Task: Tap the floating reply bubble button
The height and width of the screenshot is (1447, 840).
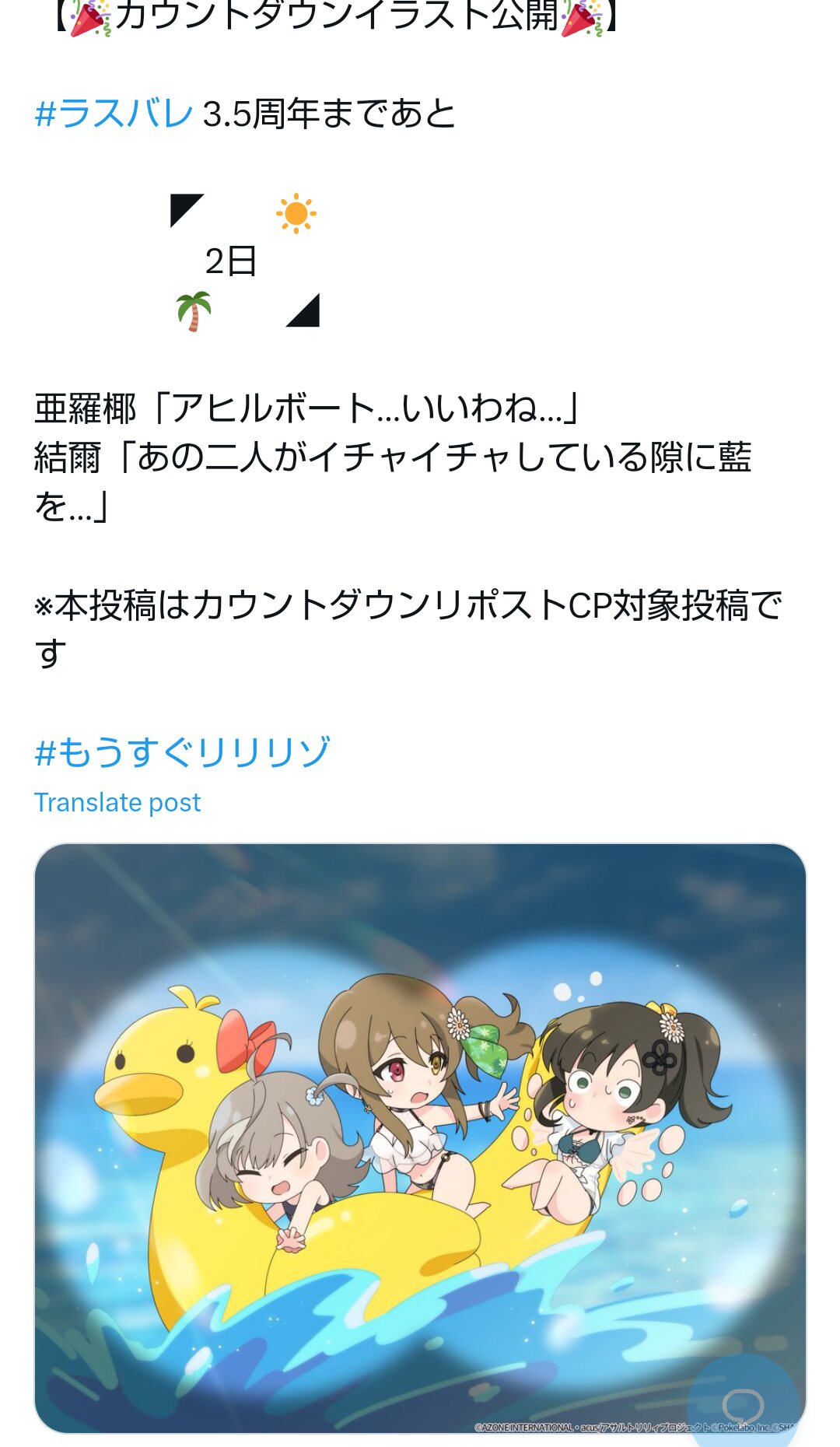Action: (x=743, y=1405)
